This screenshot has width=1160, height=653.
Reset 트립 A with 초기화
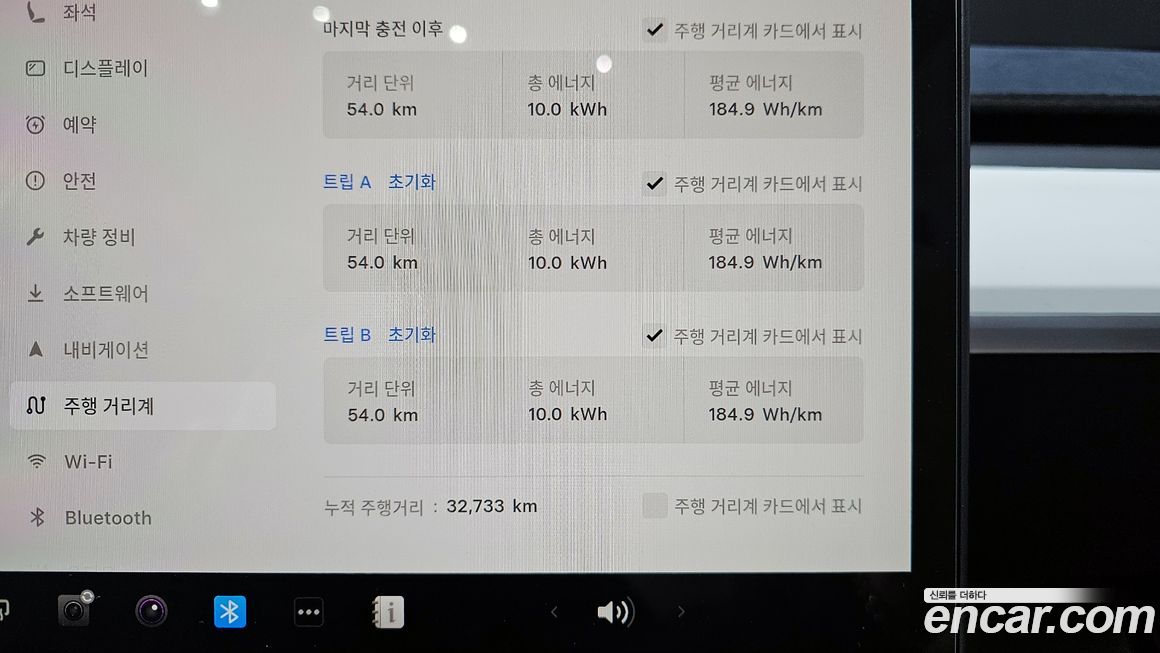tap(412, 182)
